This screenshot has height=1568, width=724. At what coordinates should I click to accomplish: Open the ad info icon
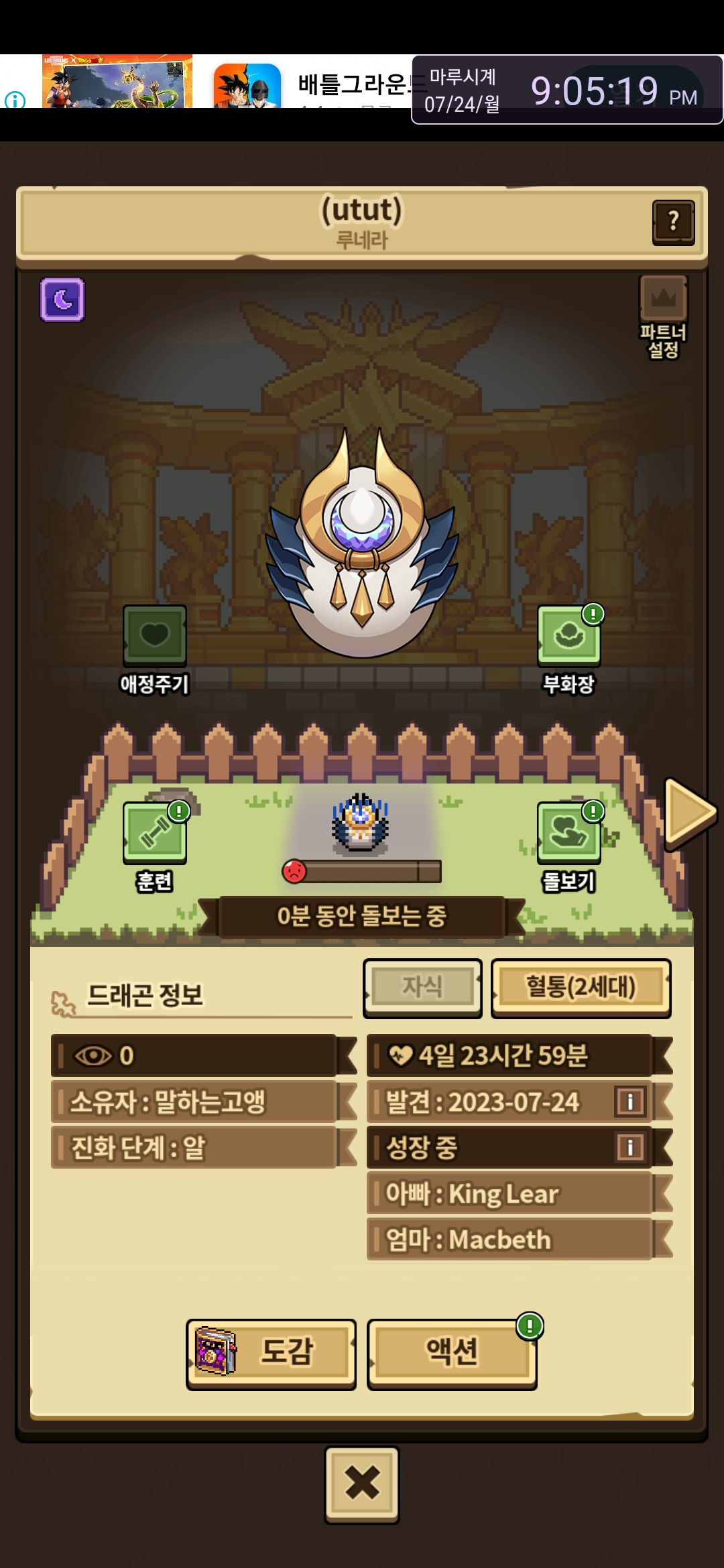pyautogui.click(x=15, y=101)
